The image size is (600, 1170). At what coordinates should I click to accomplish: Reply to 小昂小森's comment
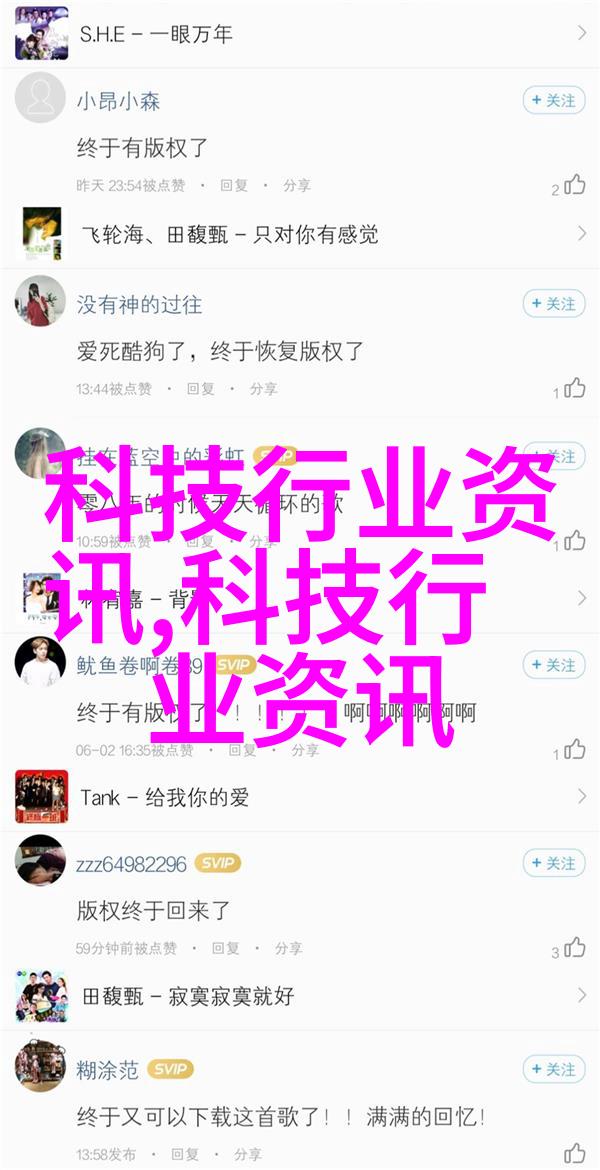coord(234,186)
